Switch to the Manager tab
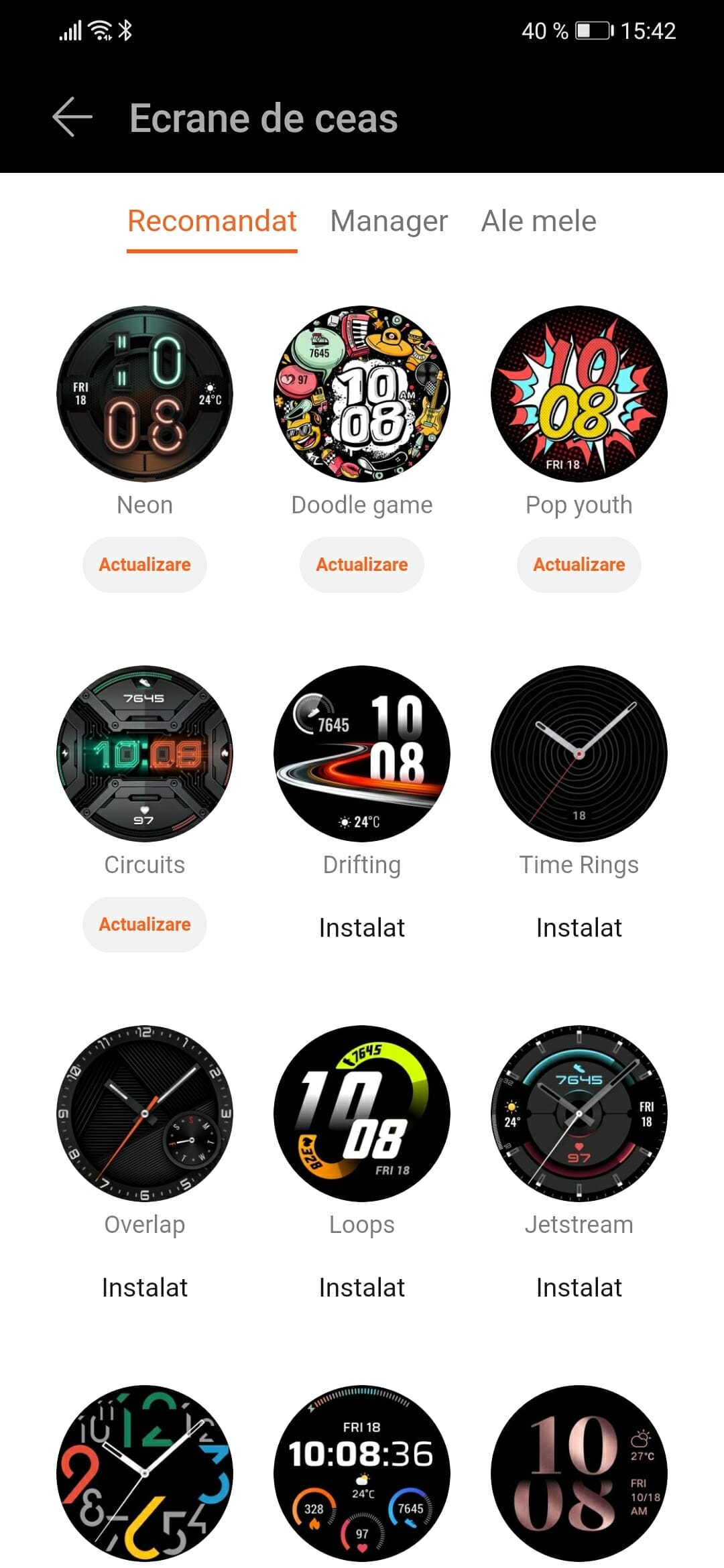The width and height of the screenshot is (724, 1568). [389, 221]
